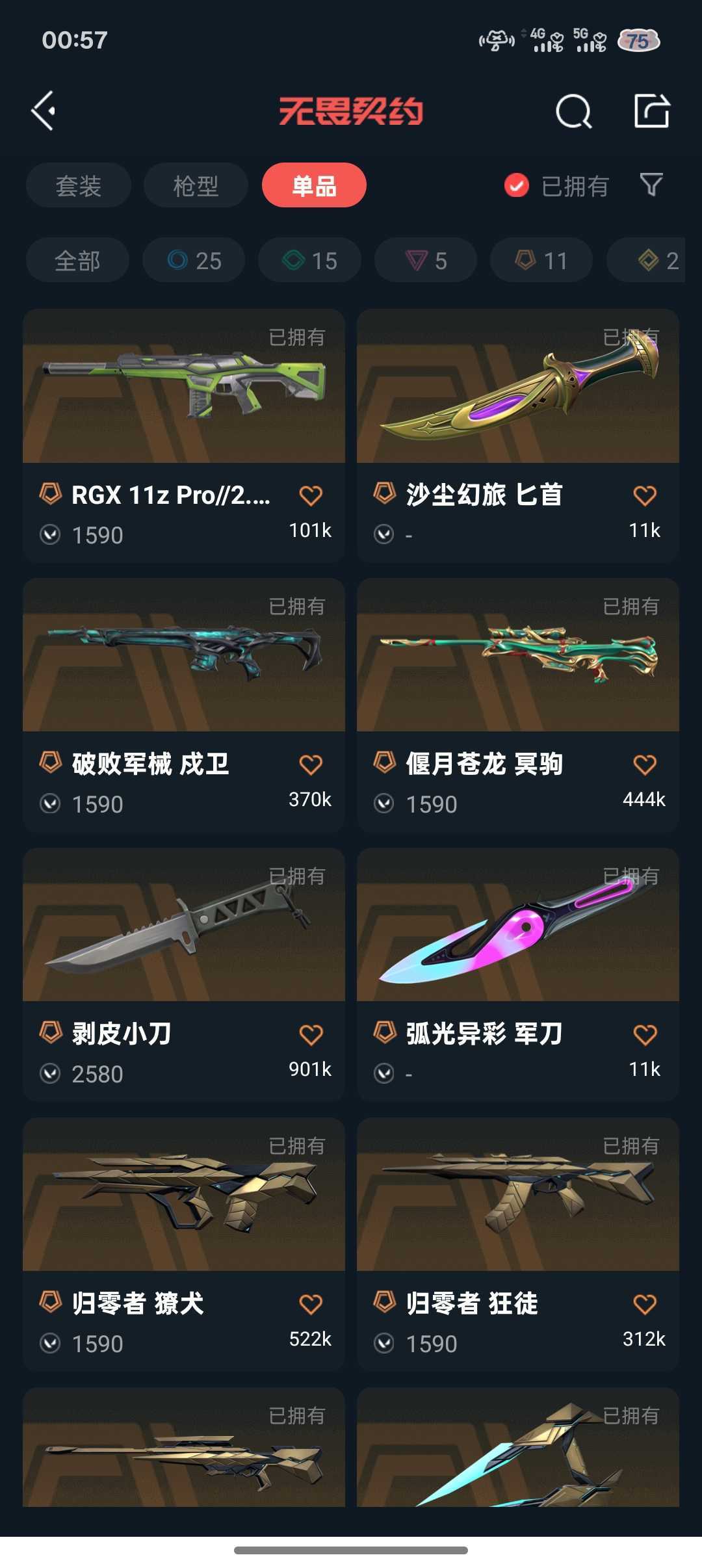The width and height of the screenshot is (702, 1568).
Task: Favorite the 偃月苍龙 冥驹 skin
Action: (644, 765)
